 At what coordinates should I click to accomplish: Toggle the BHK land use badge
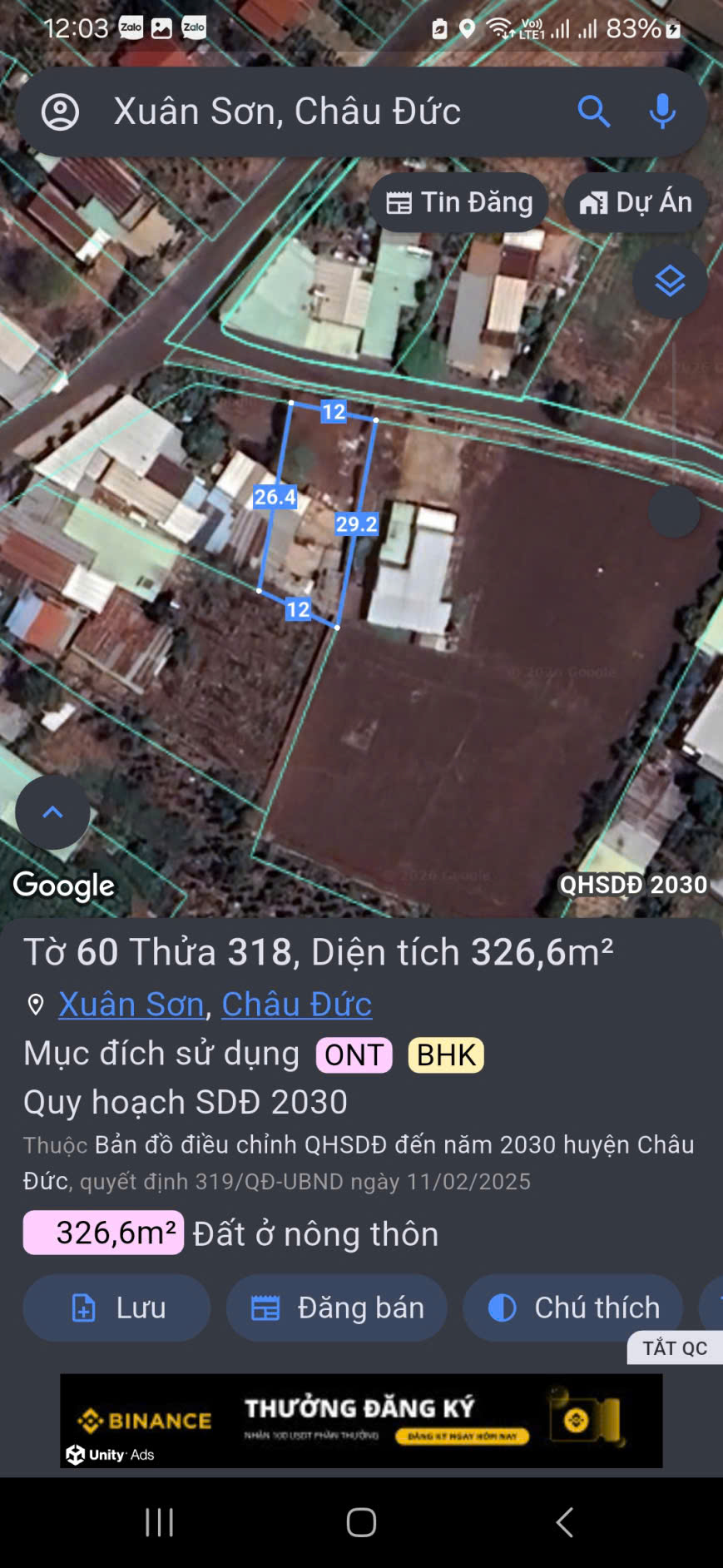click(x=445, y=1054)
